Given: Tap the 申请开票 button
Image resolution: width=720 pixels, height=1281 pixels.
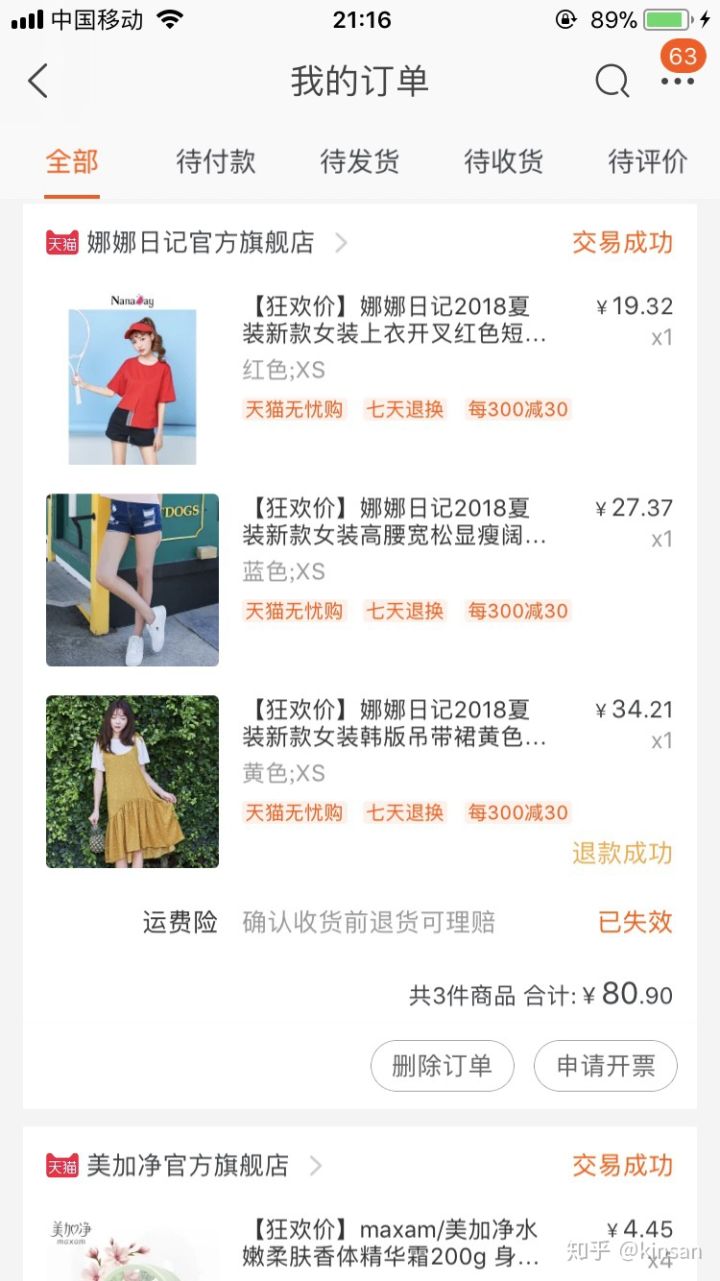Looking at the screenshot, I should click(x=605, y=1066).
